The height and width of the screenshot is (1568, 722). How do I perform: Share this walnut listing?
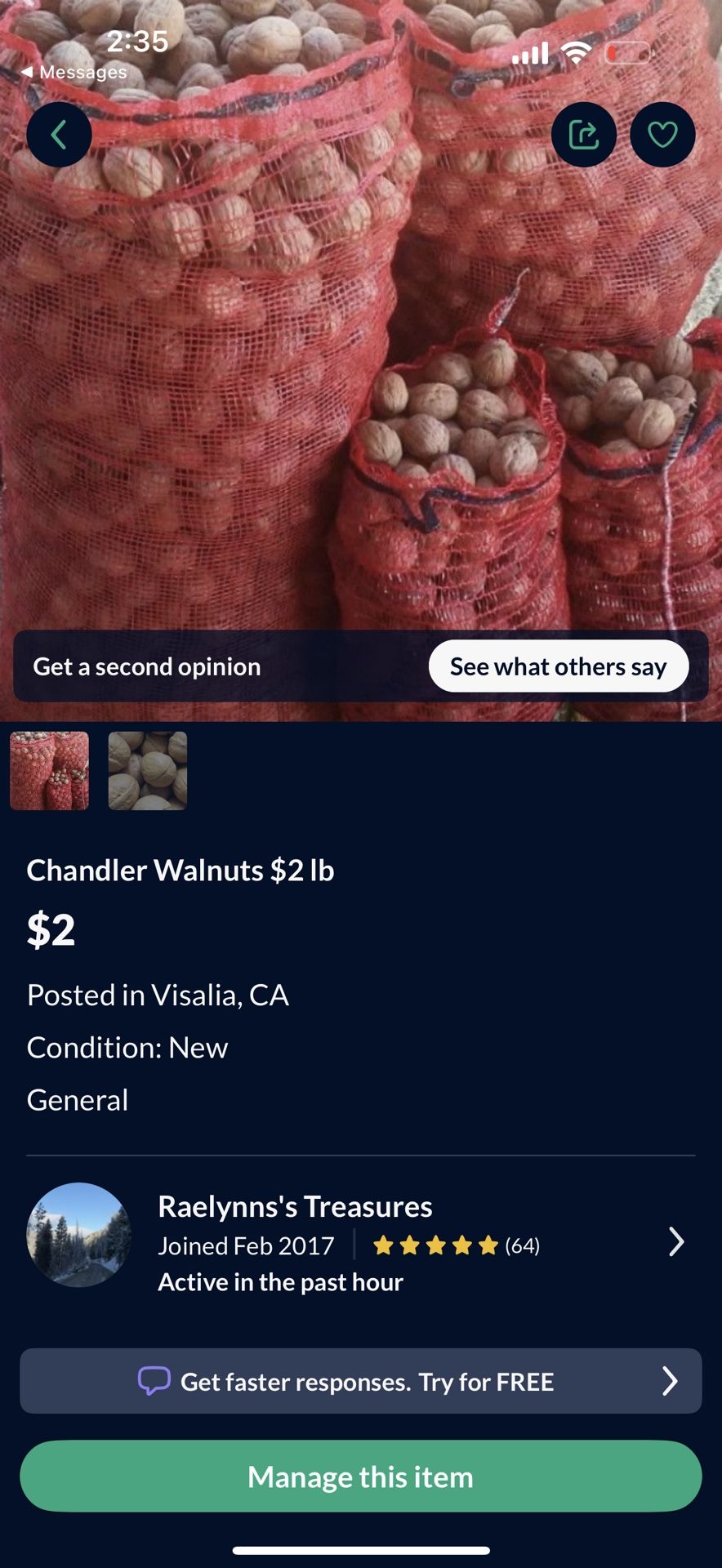[x=583, y=134]
